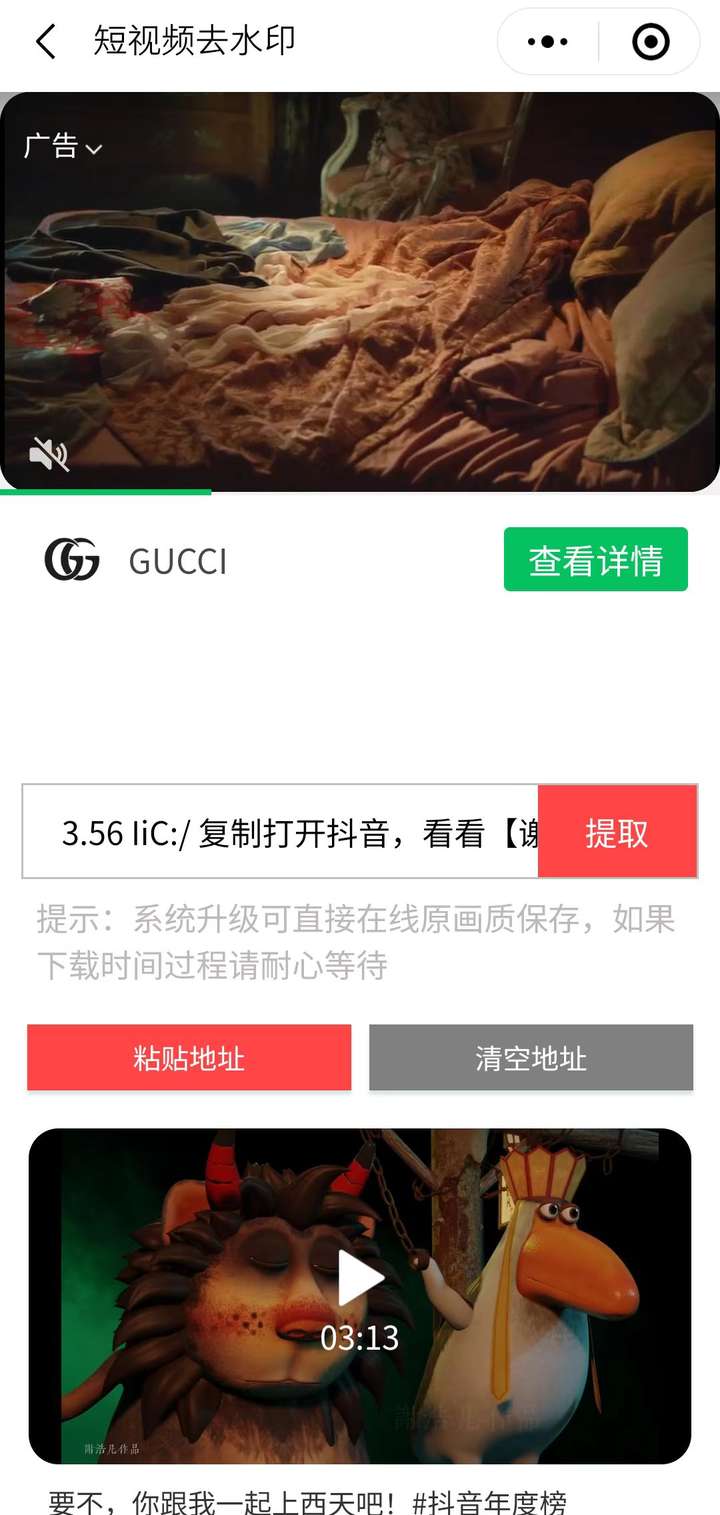
Task: Tap 清空地址 to clear the address
Action: coord(531,1057)
